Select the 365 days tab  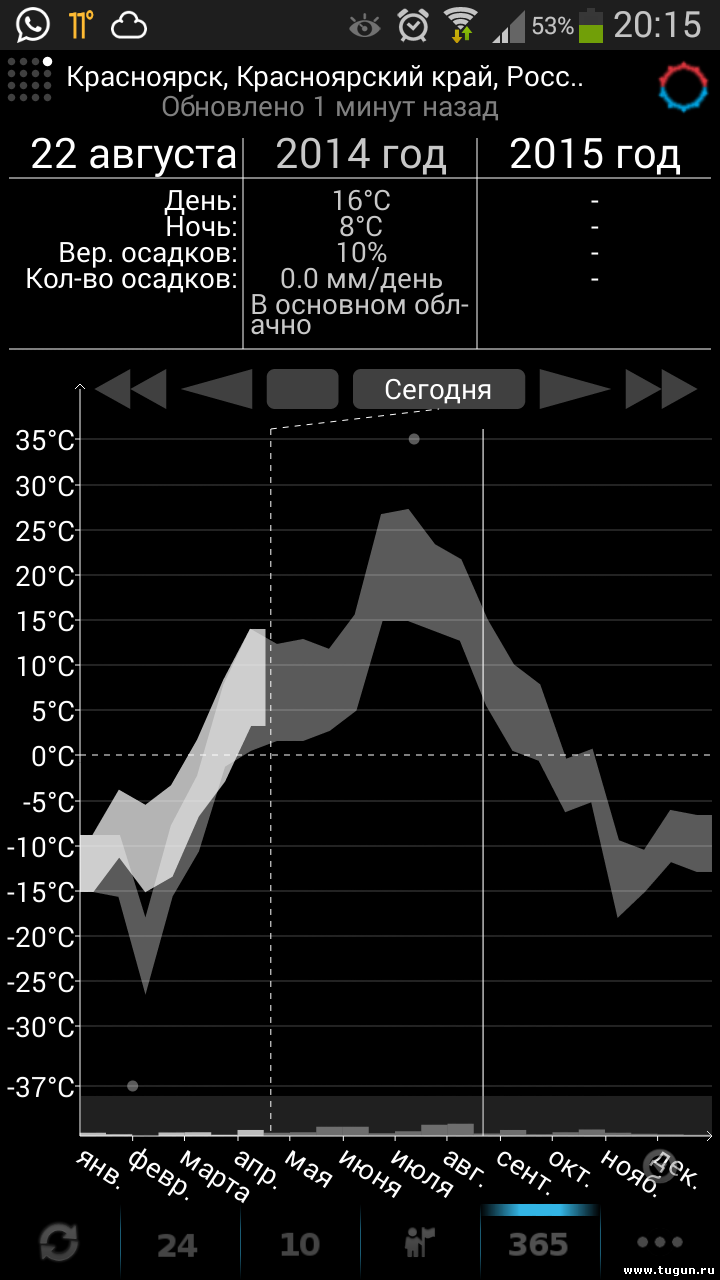[539, 1243]
